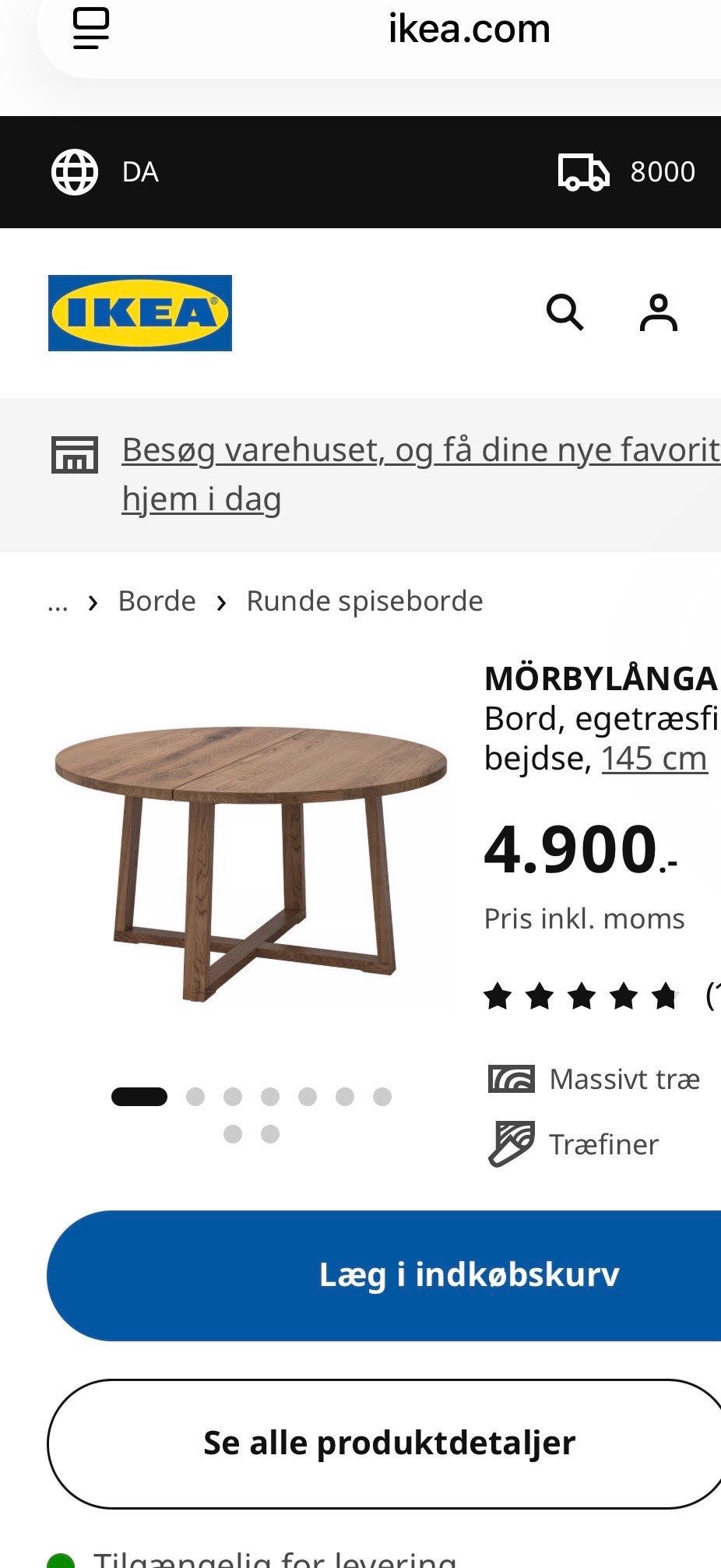Change delivery postcode 8000
721x1568 pixels.
(x=627, y=172)
